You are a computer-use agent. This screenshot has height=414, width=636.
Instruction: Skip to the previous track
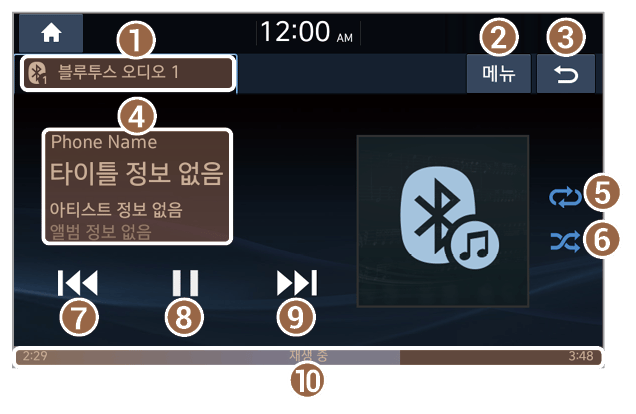click(77, 283)
